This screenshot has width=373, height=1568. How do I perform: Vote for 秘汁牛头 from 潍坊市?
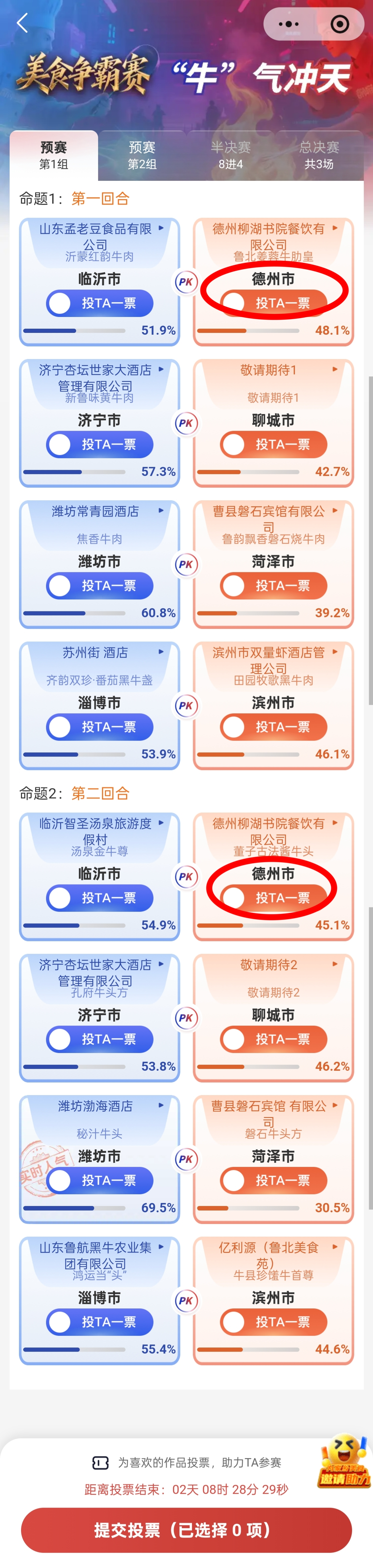(99, 1180)
